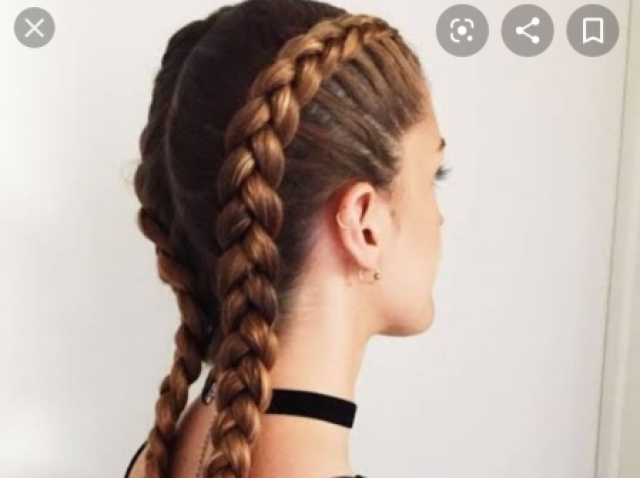The height and width of the screenshot is (478, 640).
Task: Search this image with Lens
Action: pyautogui.click(x=462, y=31)
